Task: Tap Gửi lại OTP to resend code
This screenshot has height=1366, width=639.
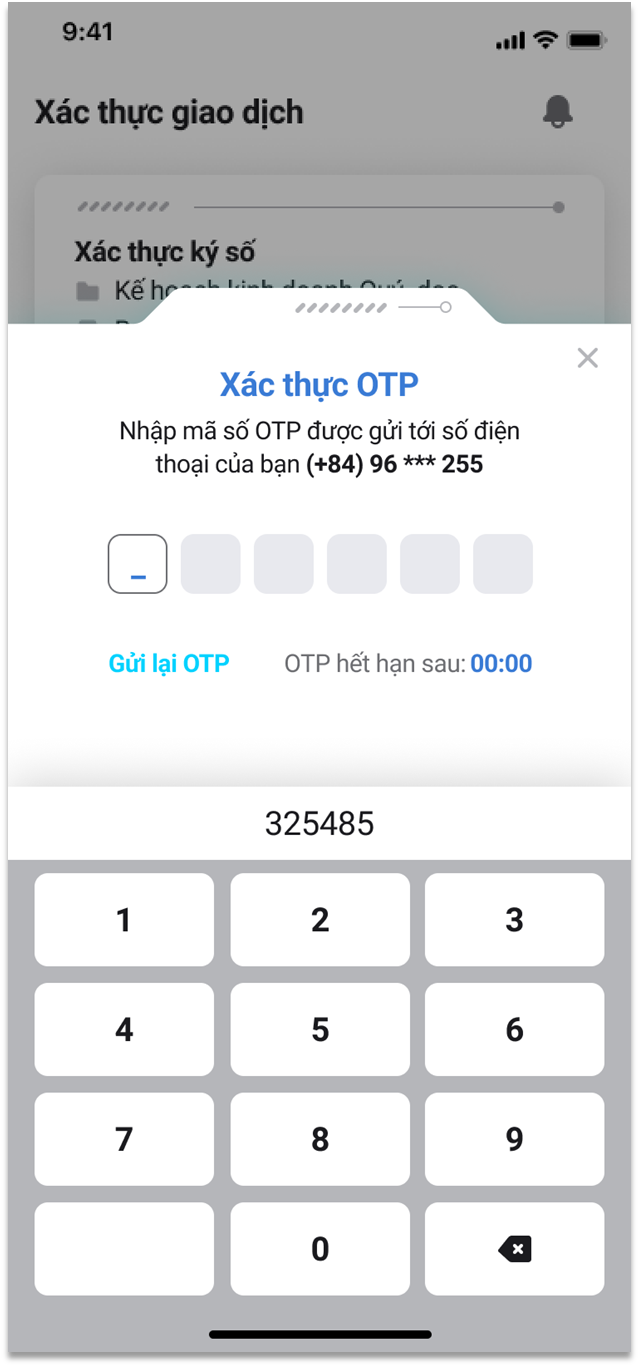Action: pos(169,663)
